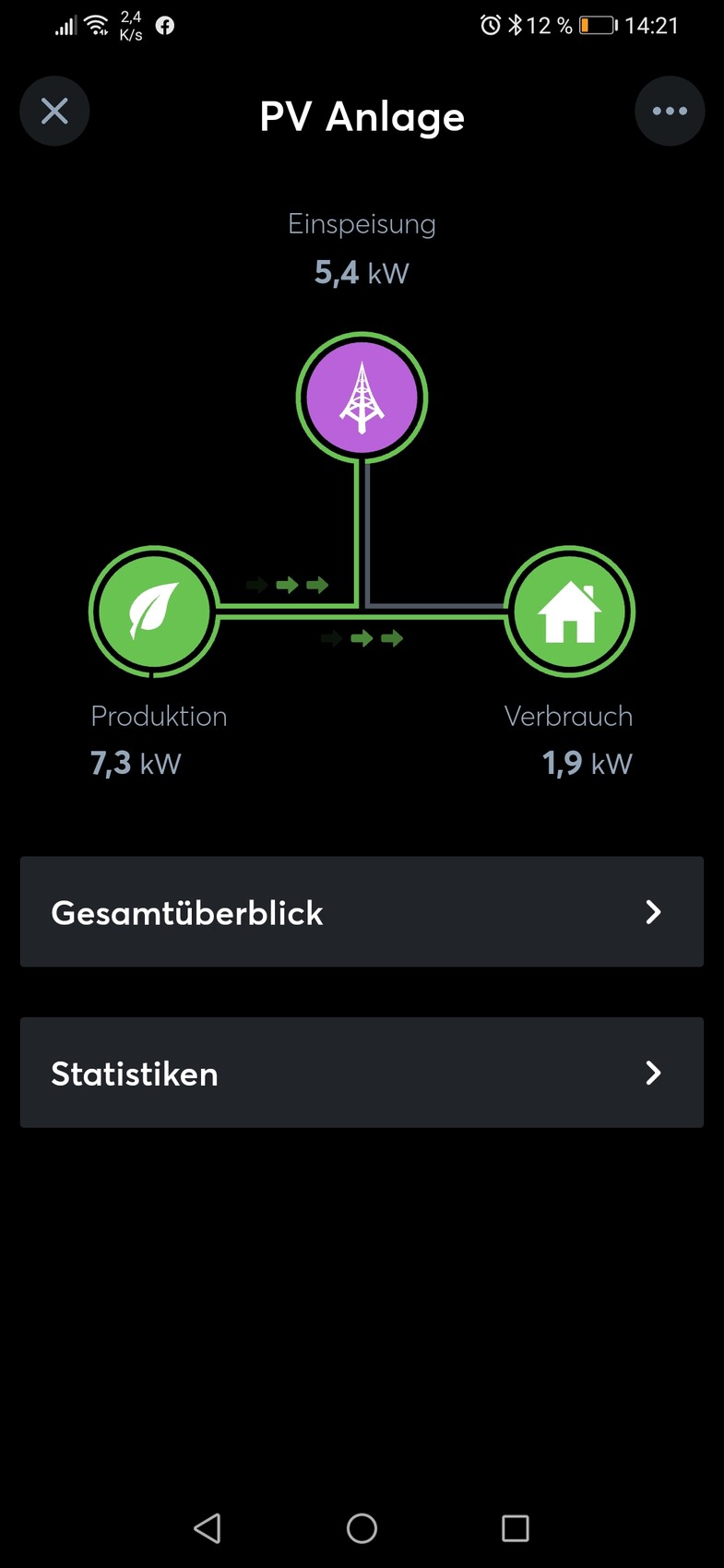
Task: Close the PV Anlage screen
Action: (x=54, y=112)
